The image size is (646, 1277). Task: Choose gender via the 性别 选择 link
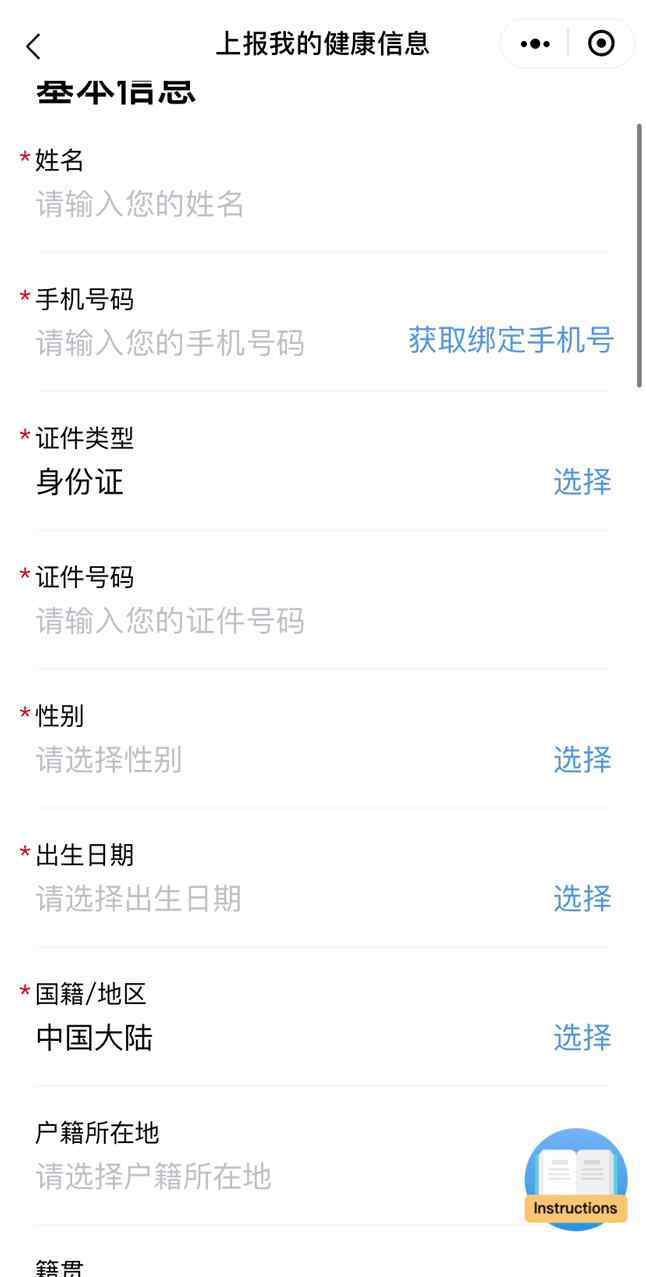point(582,760)
